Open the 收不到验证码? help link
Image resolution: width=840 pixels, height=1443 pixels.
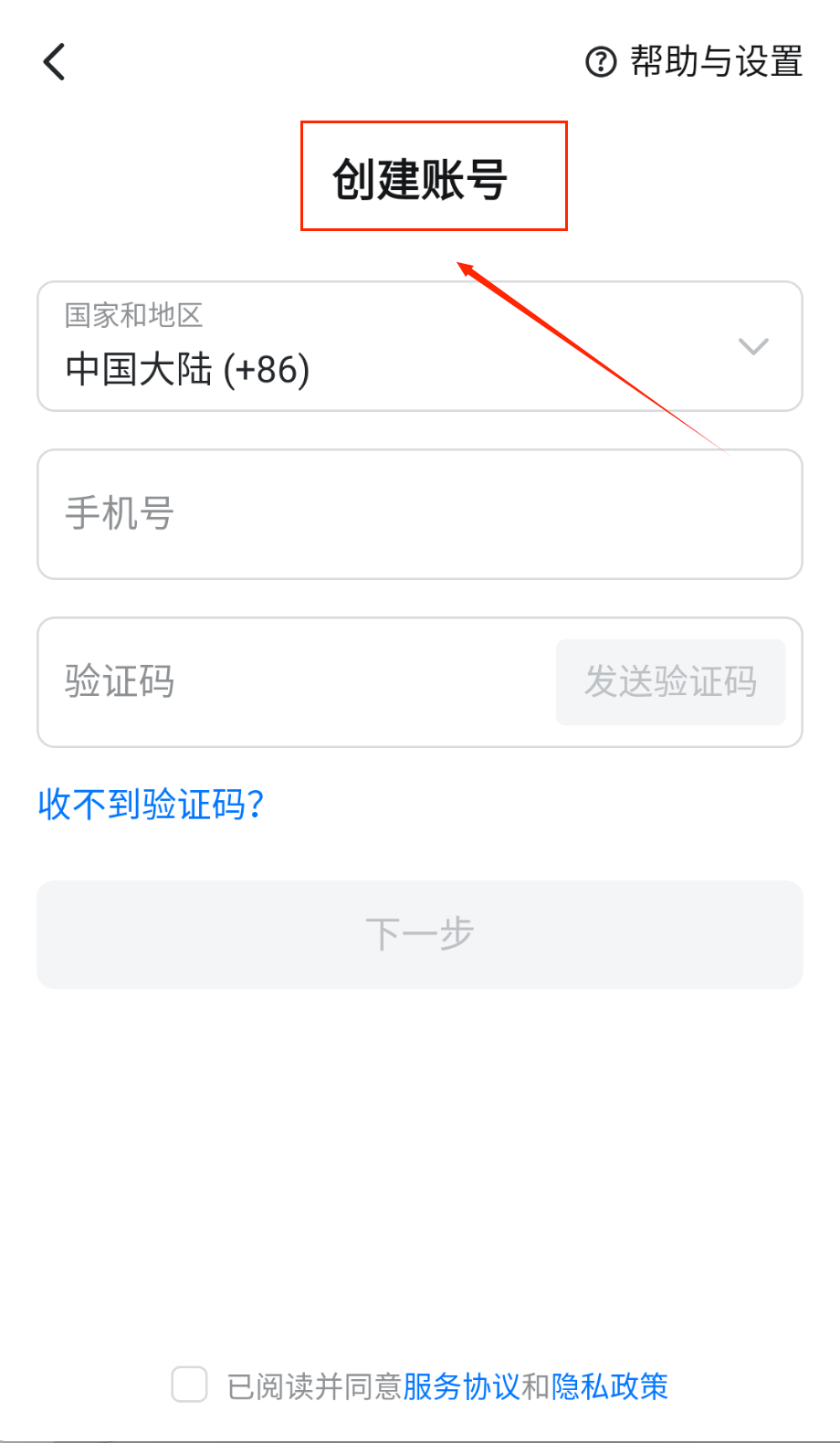pos(151,805)
